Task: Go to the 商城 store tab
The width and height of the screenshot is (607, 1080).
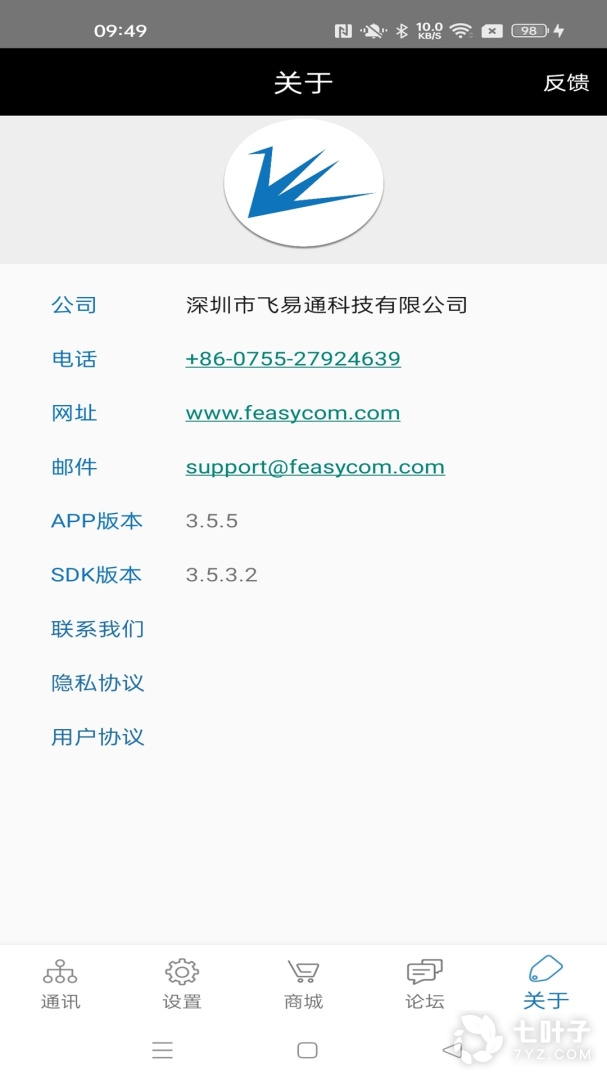Action: pyautogui.click(x=303, y=984)
